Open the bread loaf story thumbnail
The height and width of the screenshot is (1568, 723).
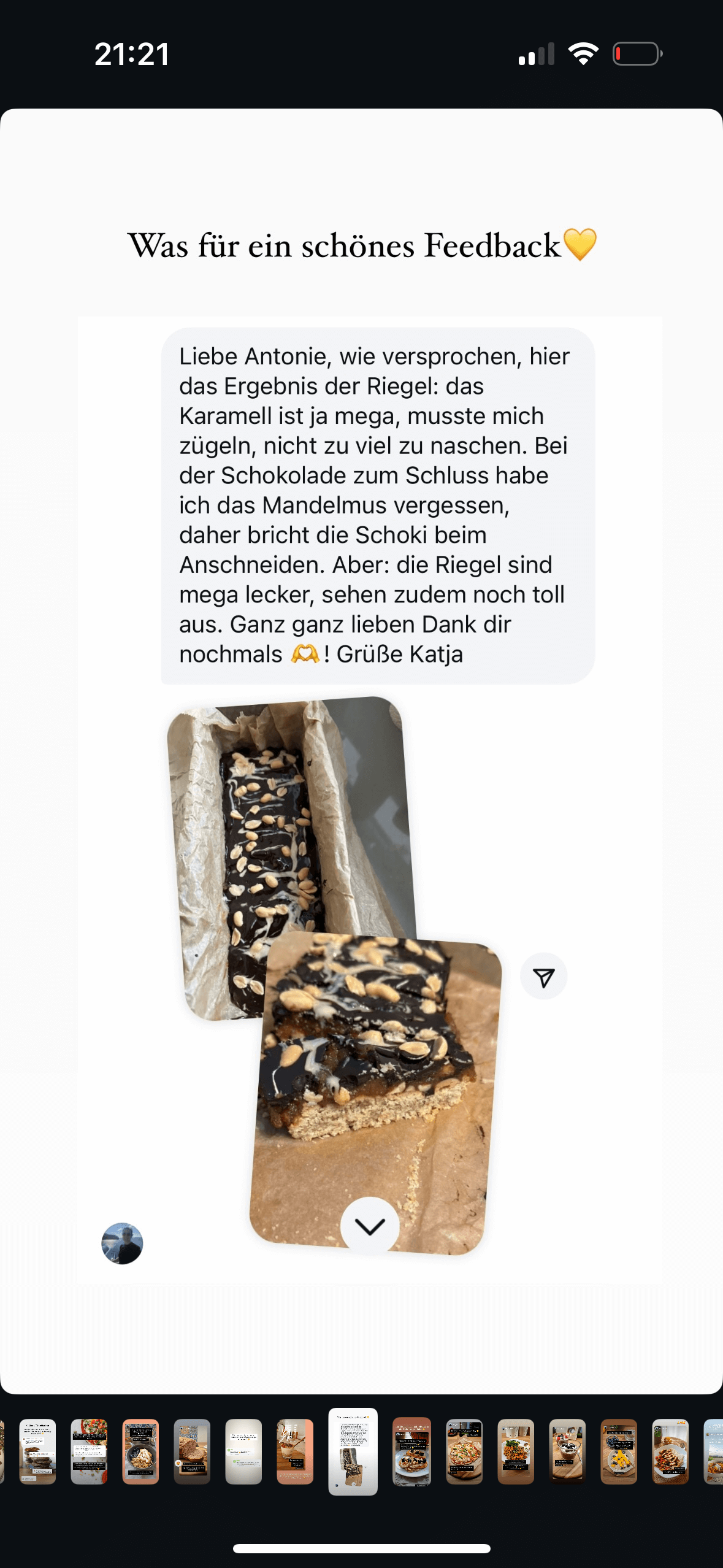coord(192,1451)
